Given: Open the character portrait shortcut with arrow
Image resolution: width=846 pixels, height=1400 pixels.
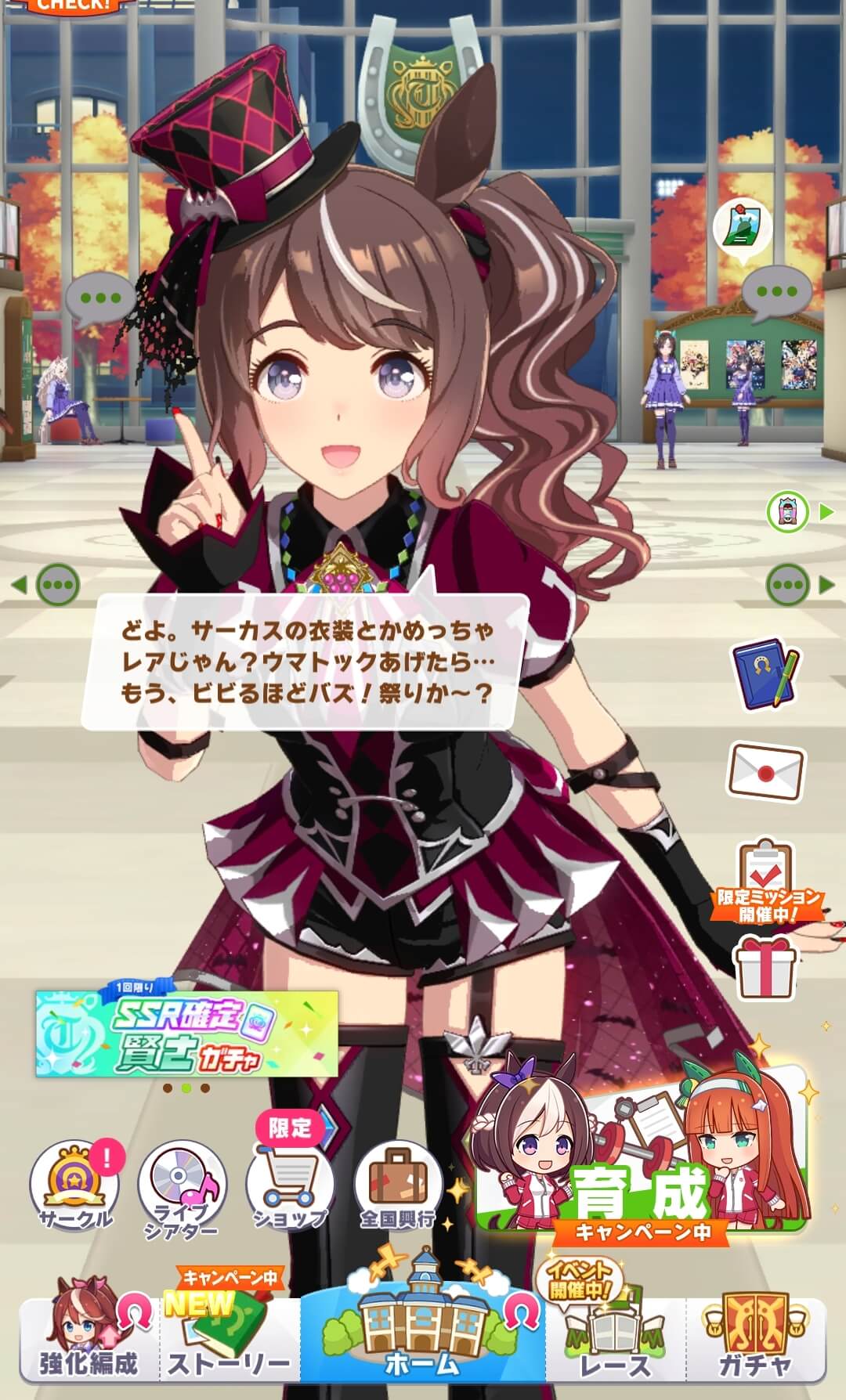Looking at the screenshot, I should tap(787, 512).
